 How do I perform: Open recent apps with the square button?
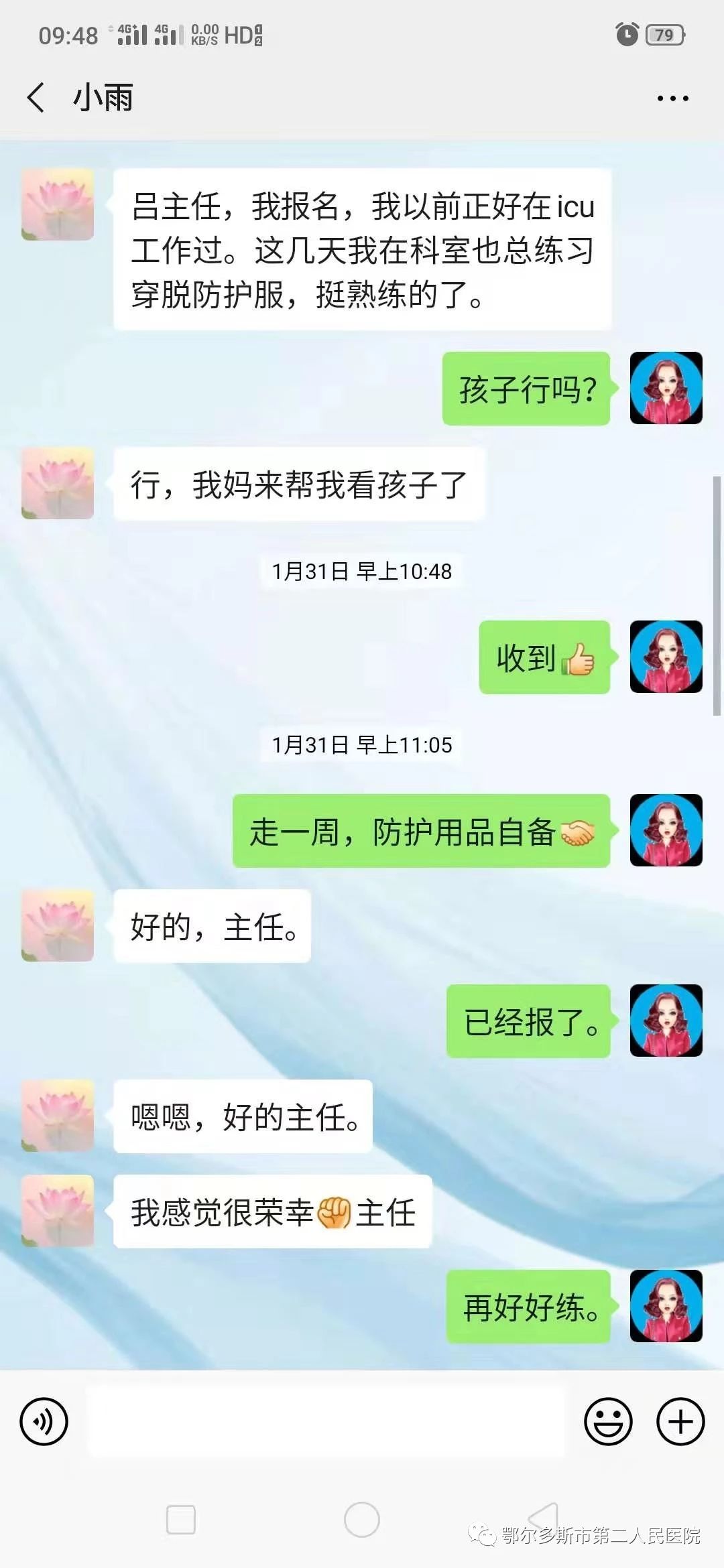[x=181, y=1520]
